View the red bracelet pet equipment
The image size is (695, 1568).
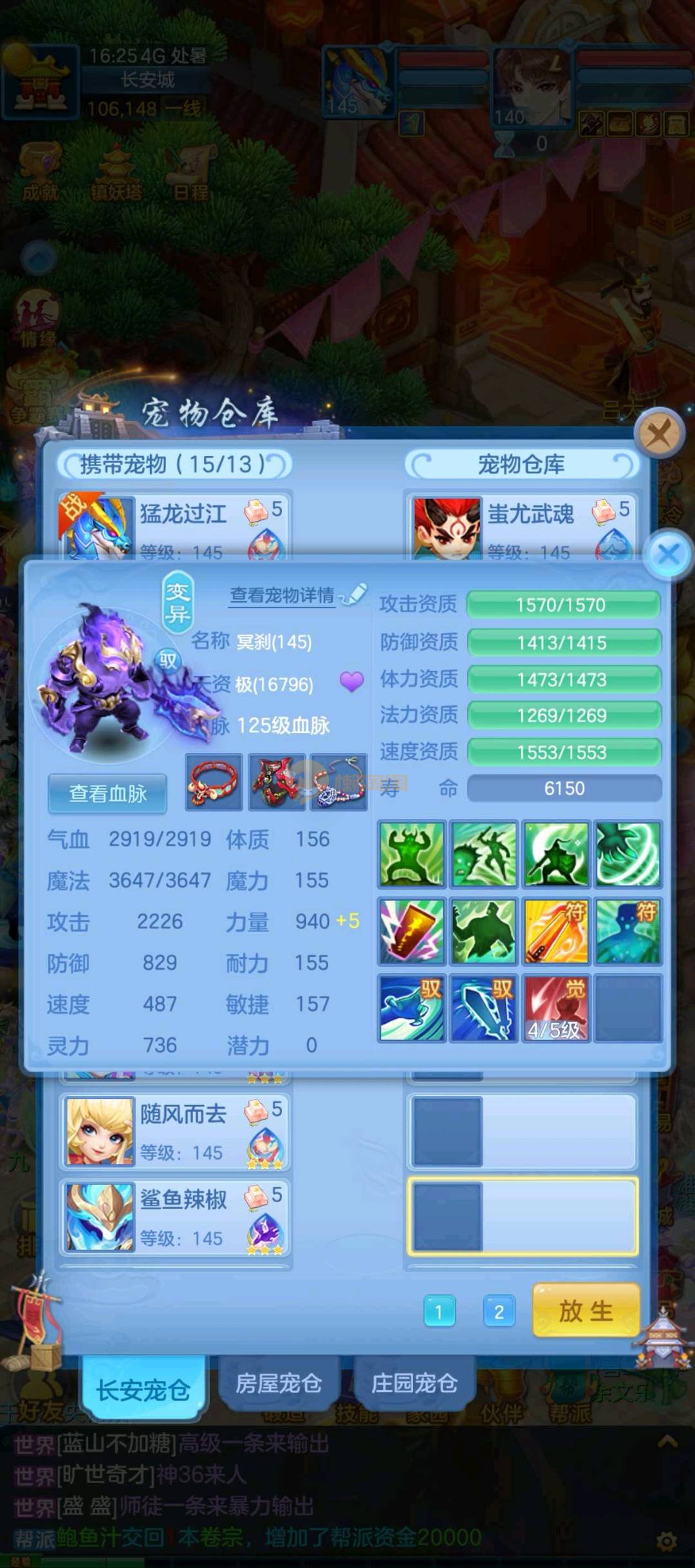214,782
